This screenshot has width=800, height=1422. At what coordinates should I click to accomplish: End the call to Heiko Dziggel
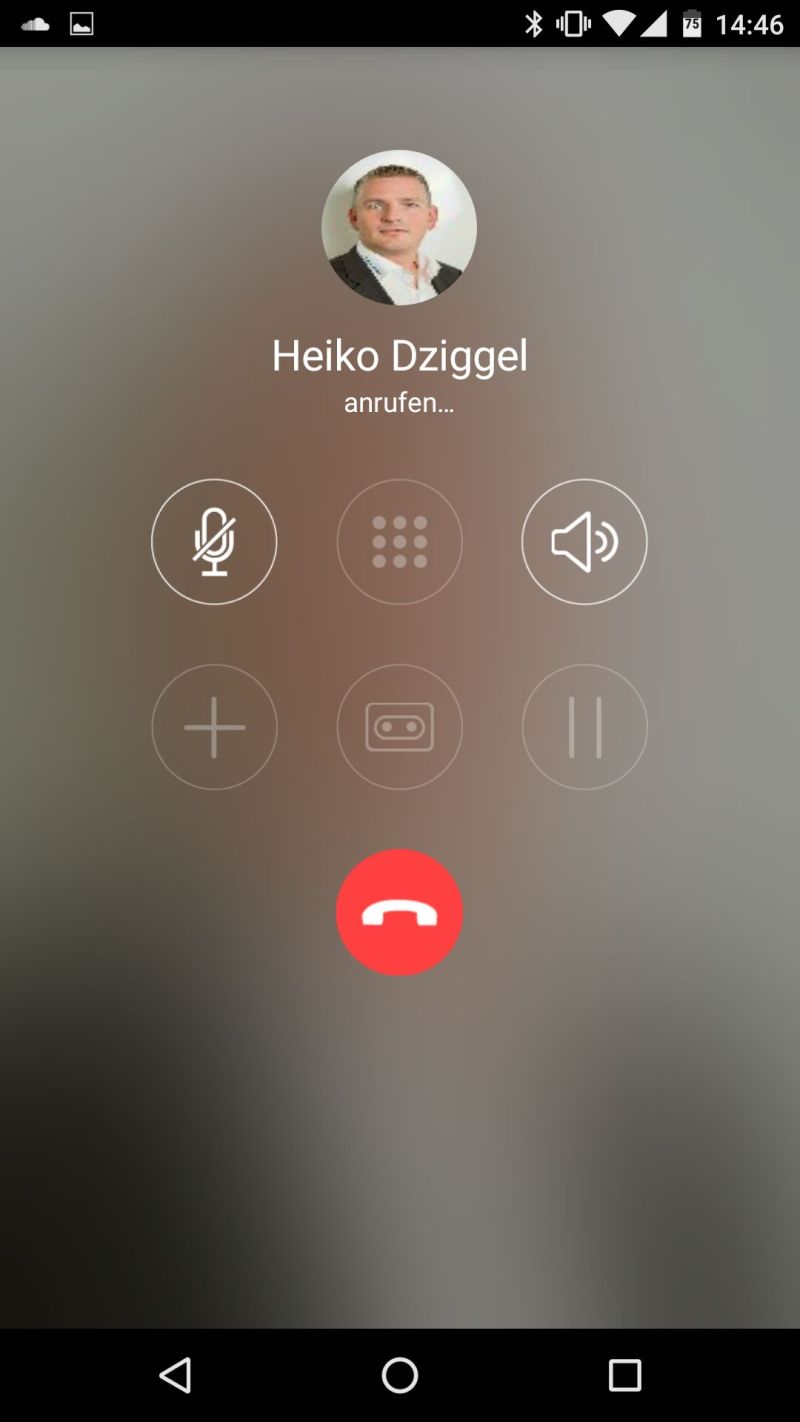point(399,912)
